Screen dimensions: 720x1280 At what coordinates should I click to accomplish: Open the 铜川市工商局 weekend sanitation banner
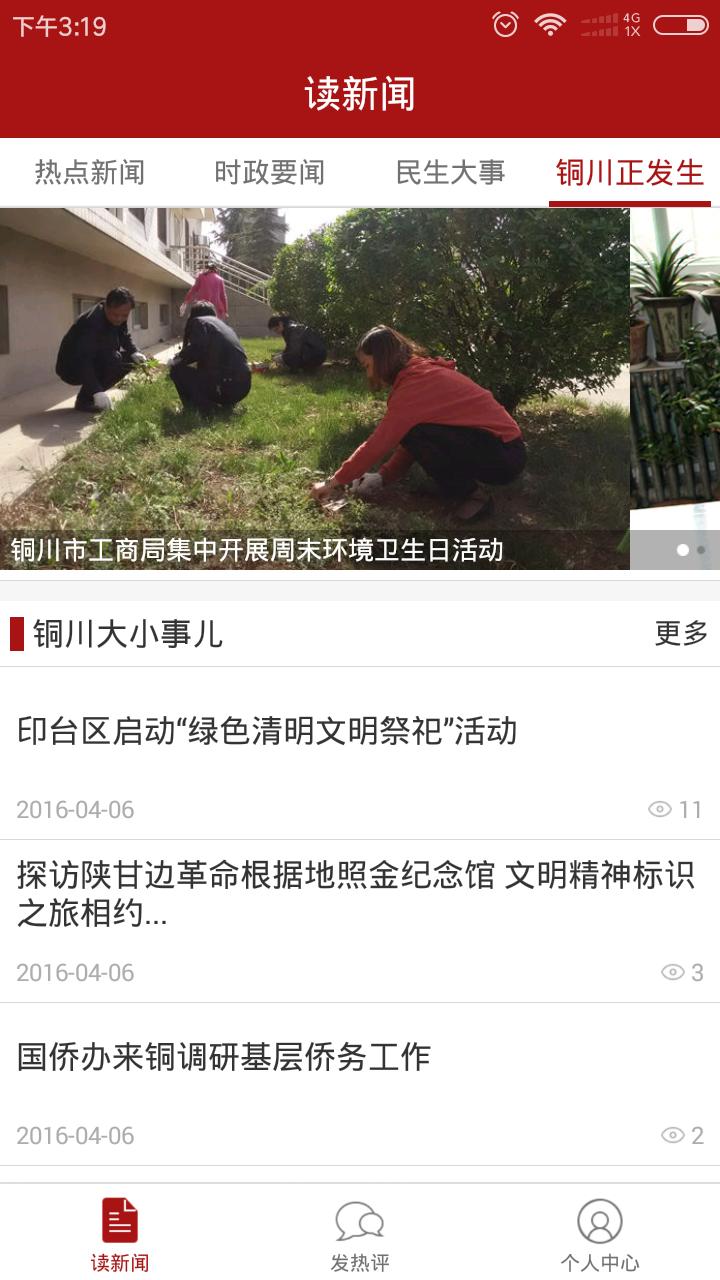315,388
